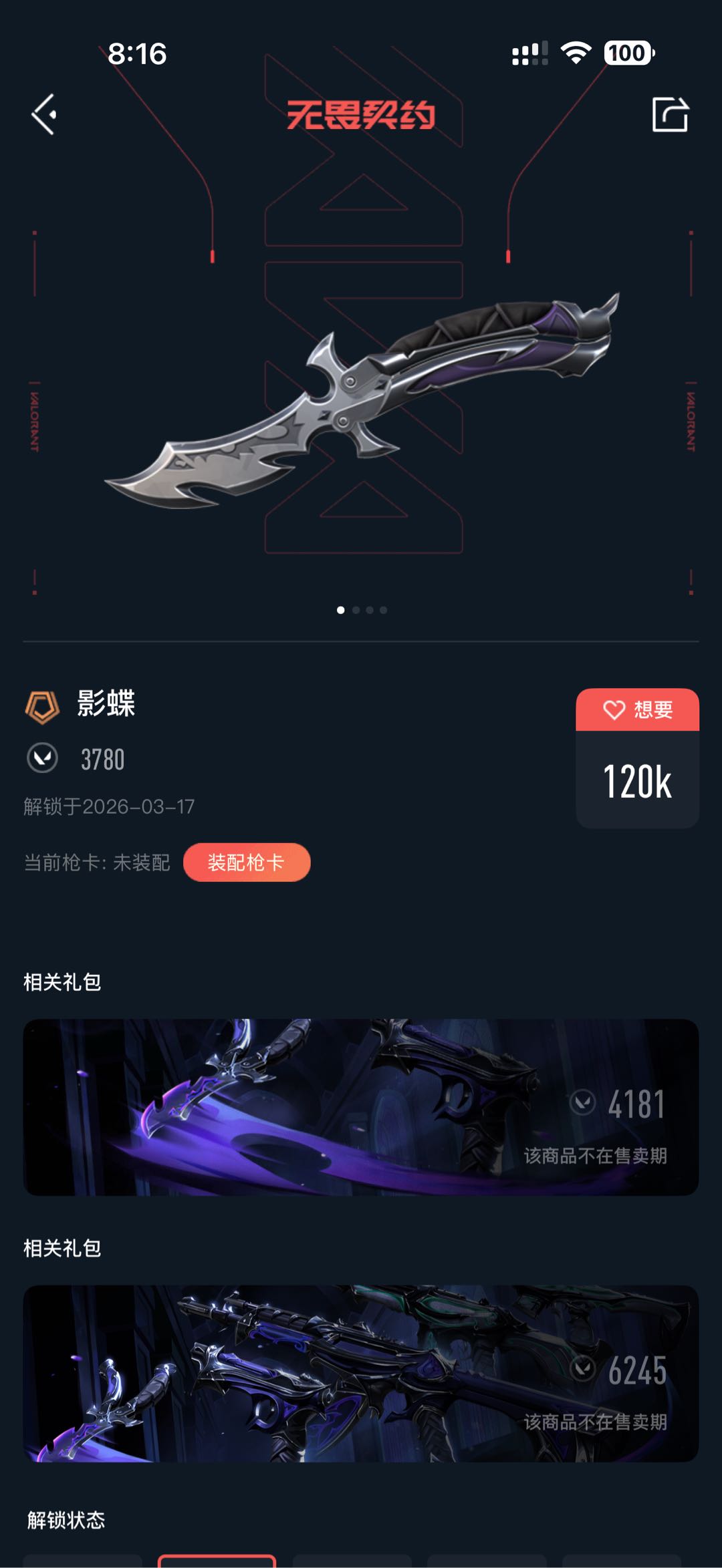Tap the image carousel page indicator dots
The width and height of the screenshot is (722, 1568).
[362, 610]
